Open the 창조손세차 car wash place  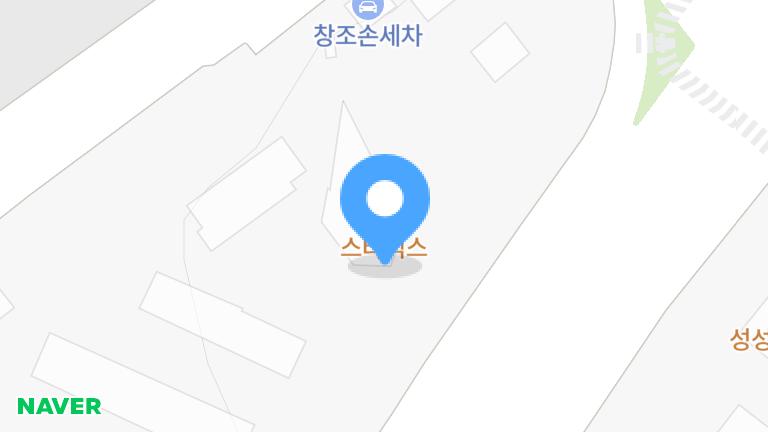pyautogui.click(x=368, y=36)
